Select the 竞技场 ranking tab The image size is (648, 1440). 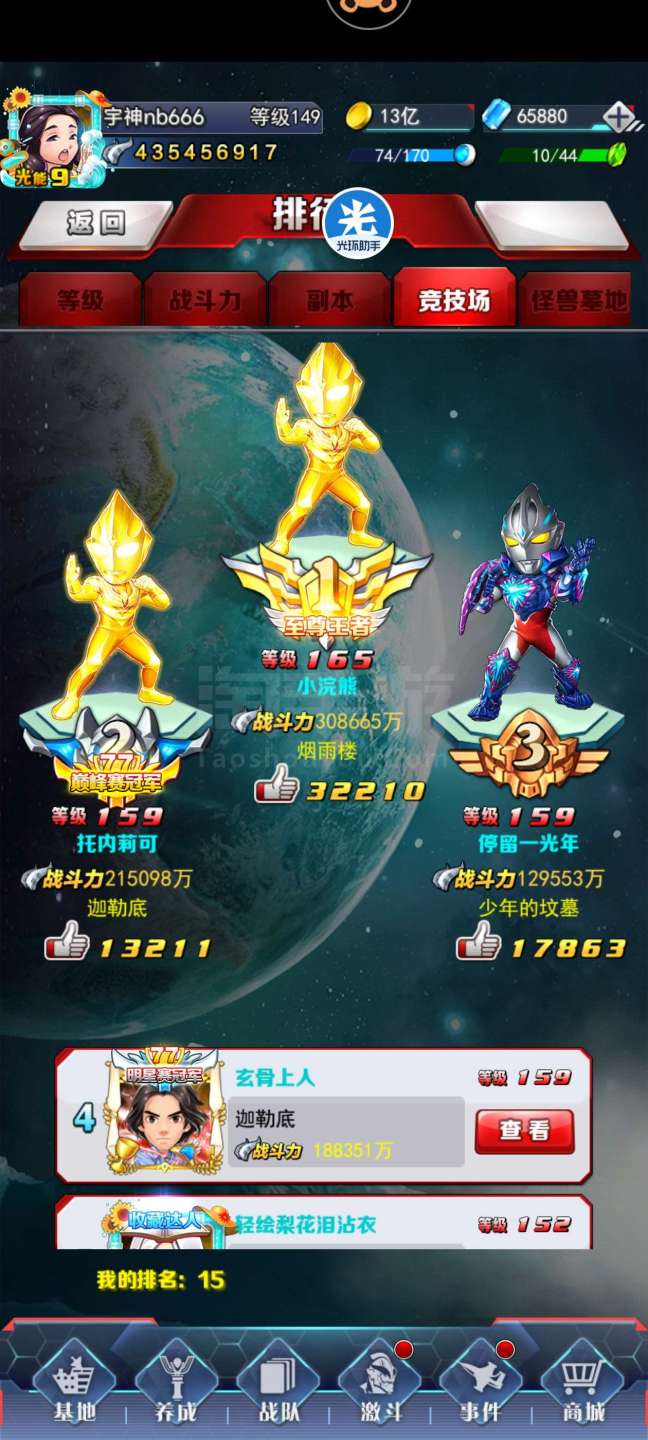[454, 299]
